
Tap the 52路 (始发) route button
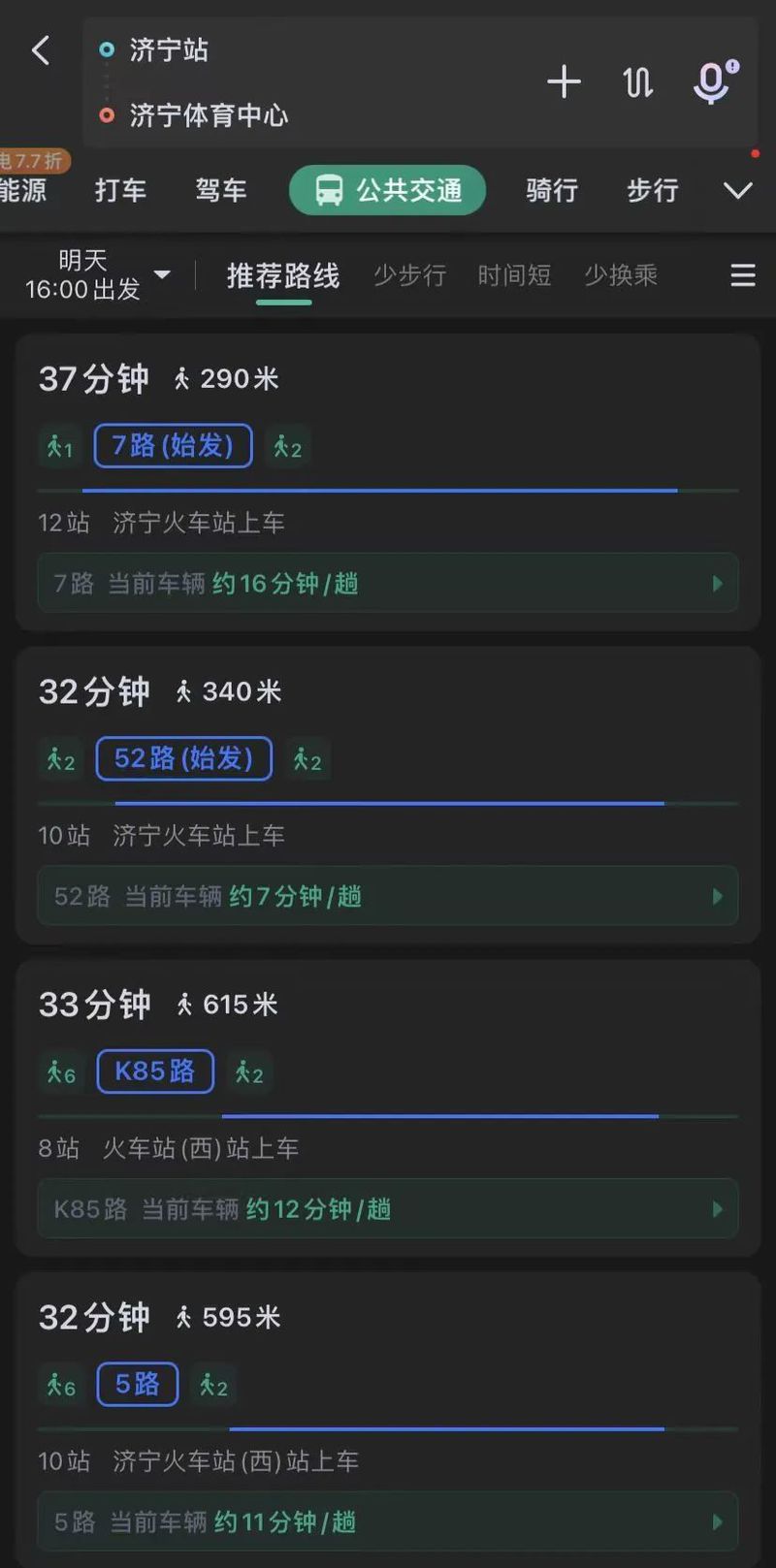pyautogui.click(x=183, y=759)
